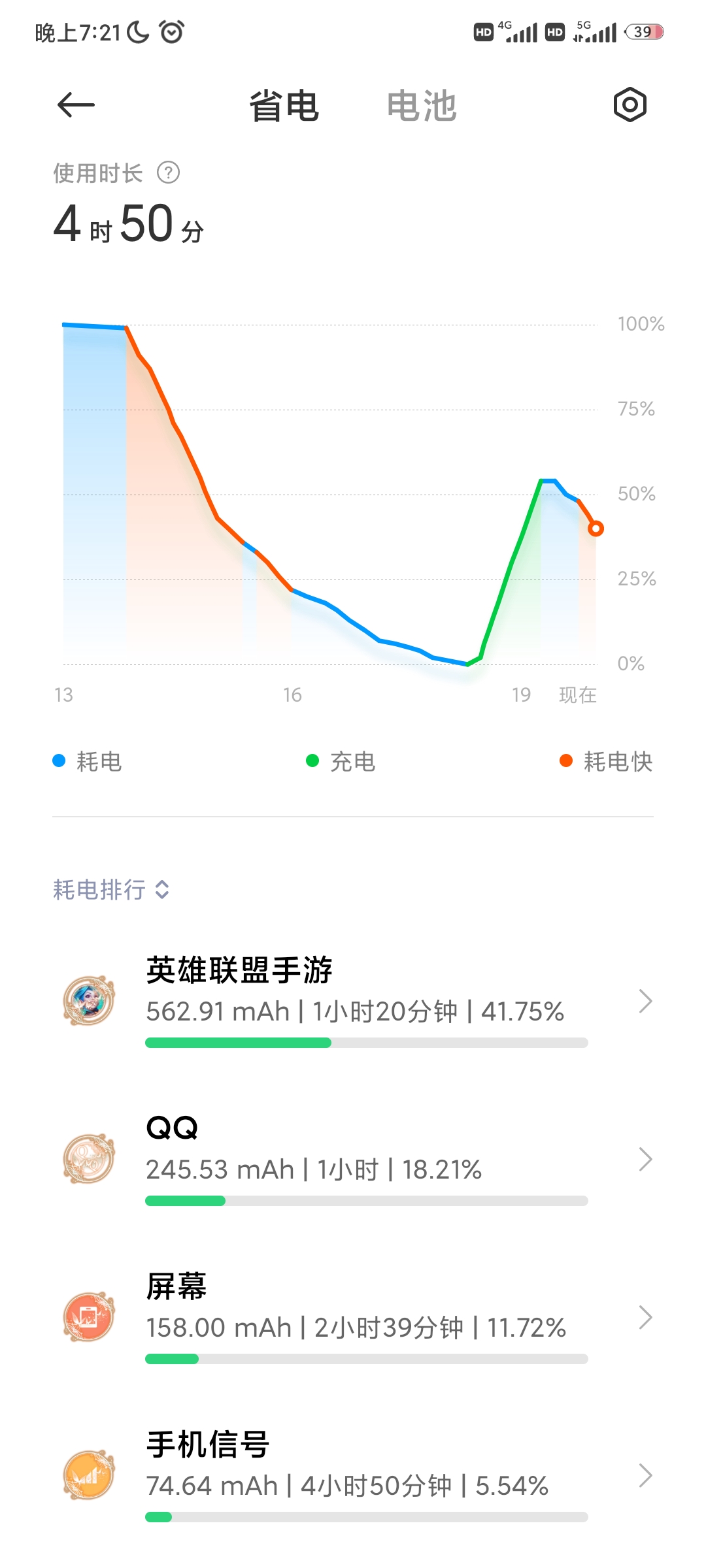Open the 屏幕 power consumption row
The width and height of the screenshot is (706, 1568).
[353, 1317]
